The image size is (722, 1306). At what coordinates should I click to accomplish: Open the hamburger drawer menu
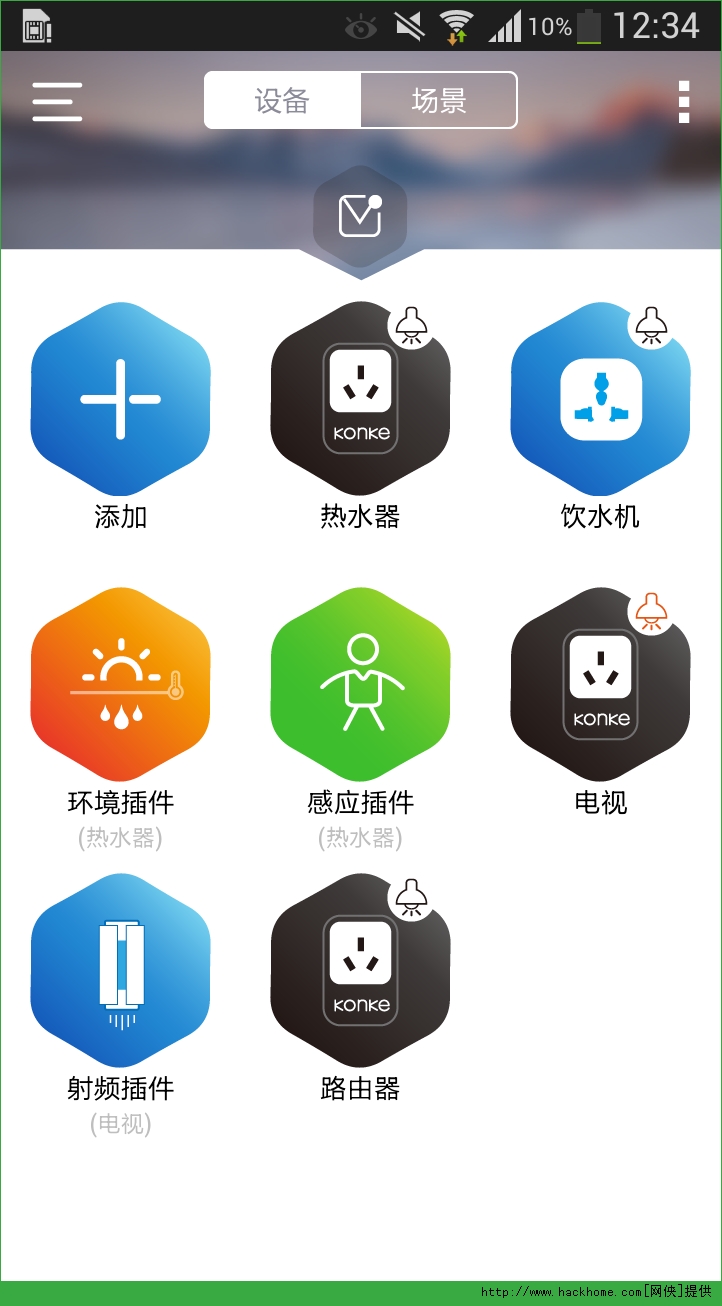tap(57, 101)
